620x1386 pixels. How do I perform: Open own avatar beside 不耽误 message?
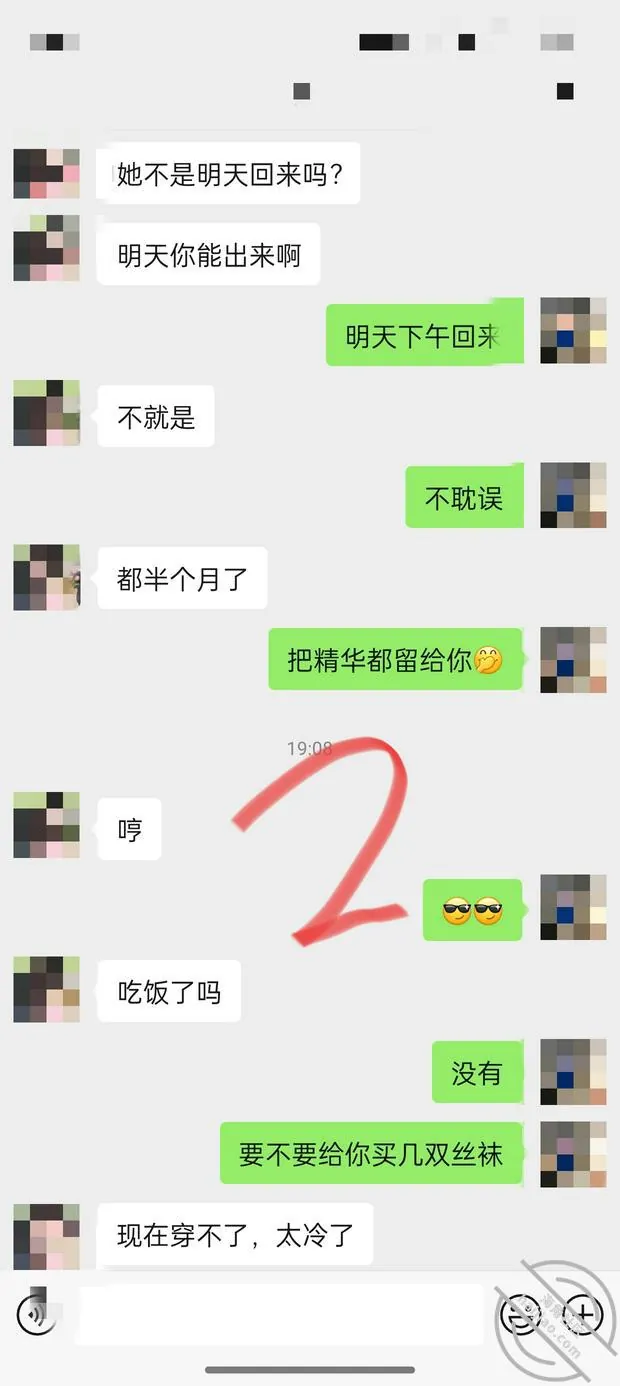click(573, 495)
